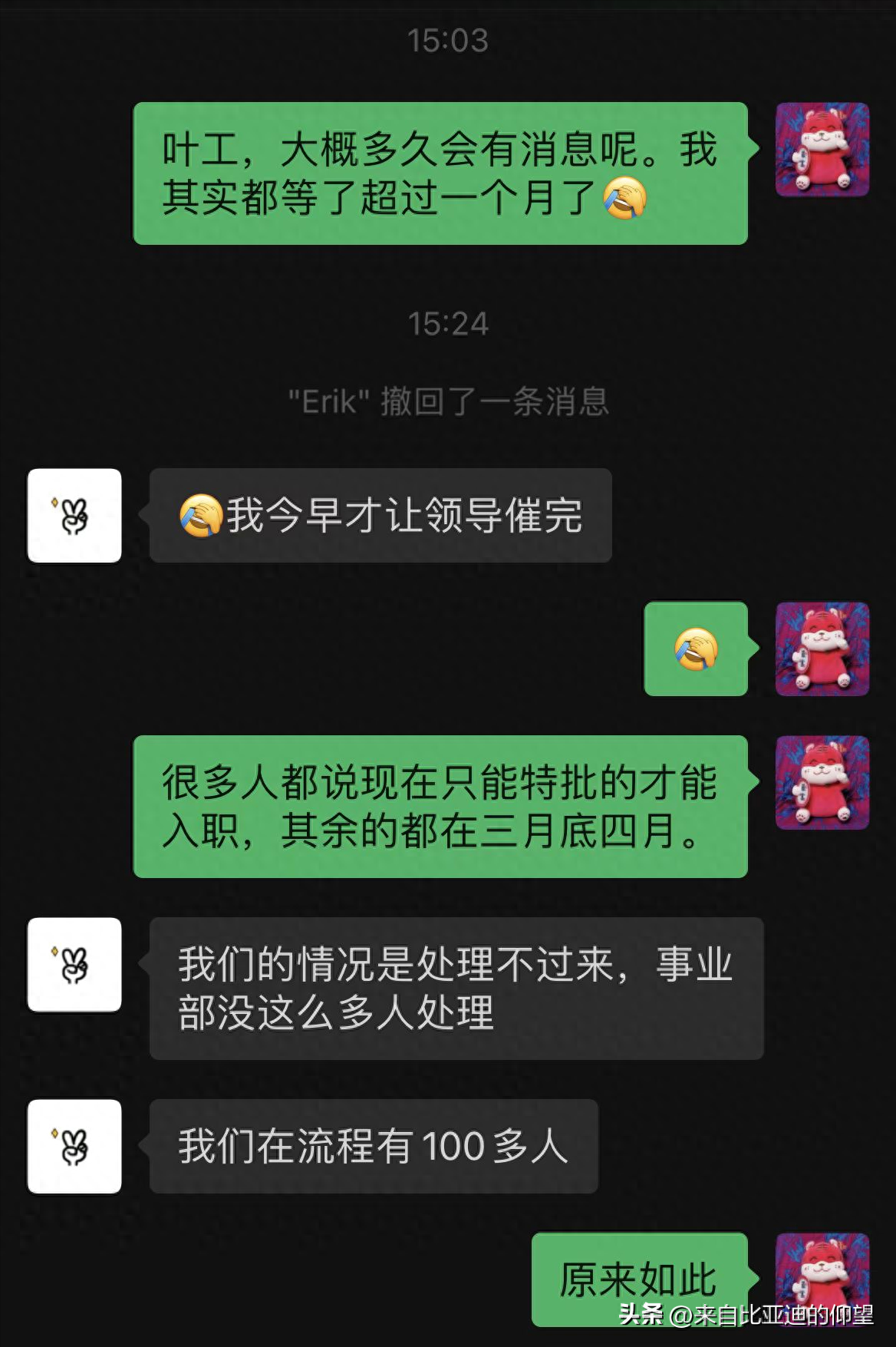Image resolution: width=896 pixels, height=1347 pixels.
Task: Open Erik's avatar beside "我们的情况是处理不过来"
Action: (74, 966)
